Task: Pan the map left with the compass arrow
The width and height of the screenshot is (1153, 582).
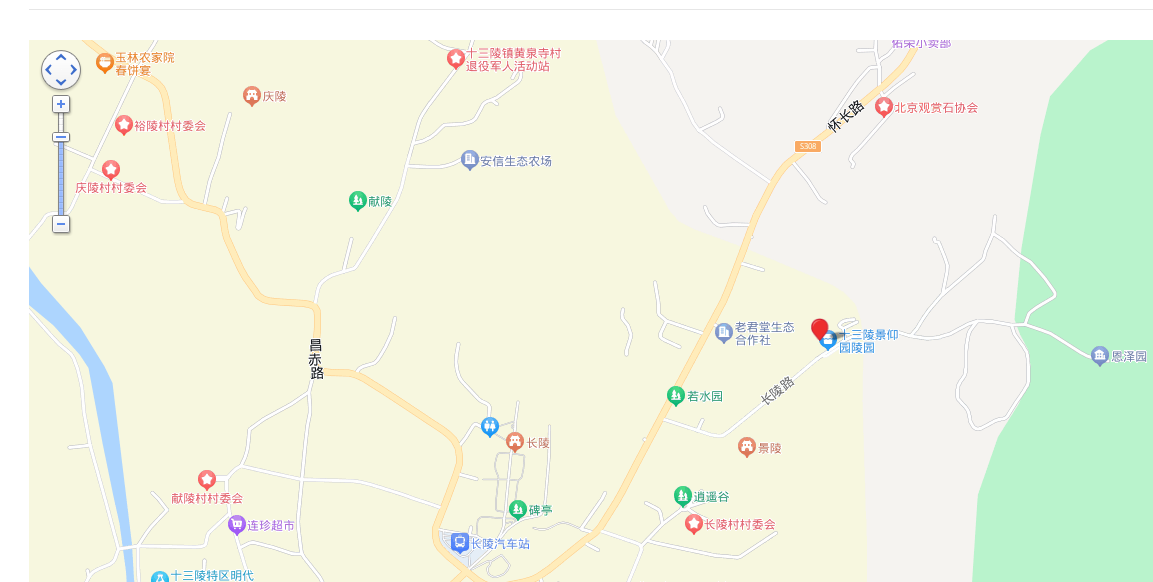Action: (x=48, y=70)
